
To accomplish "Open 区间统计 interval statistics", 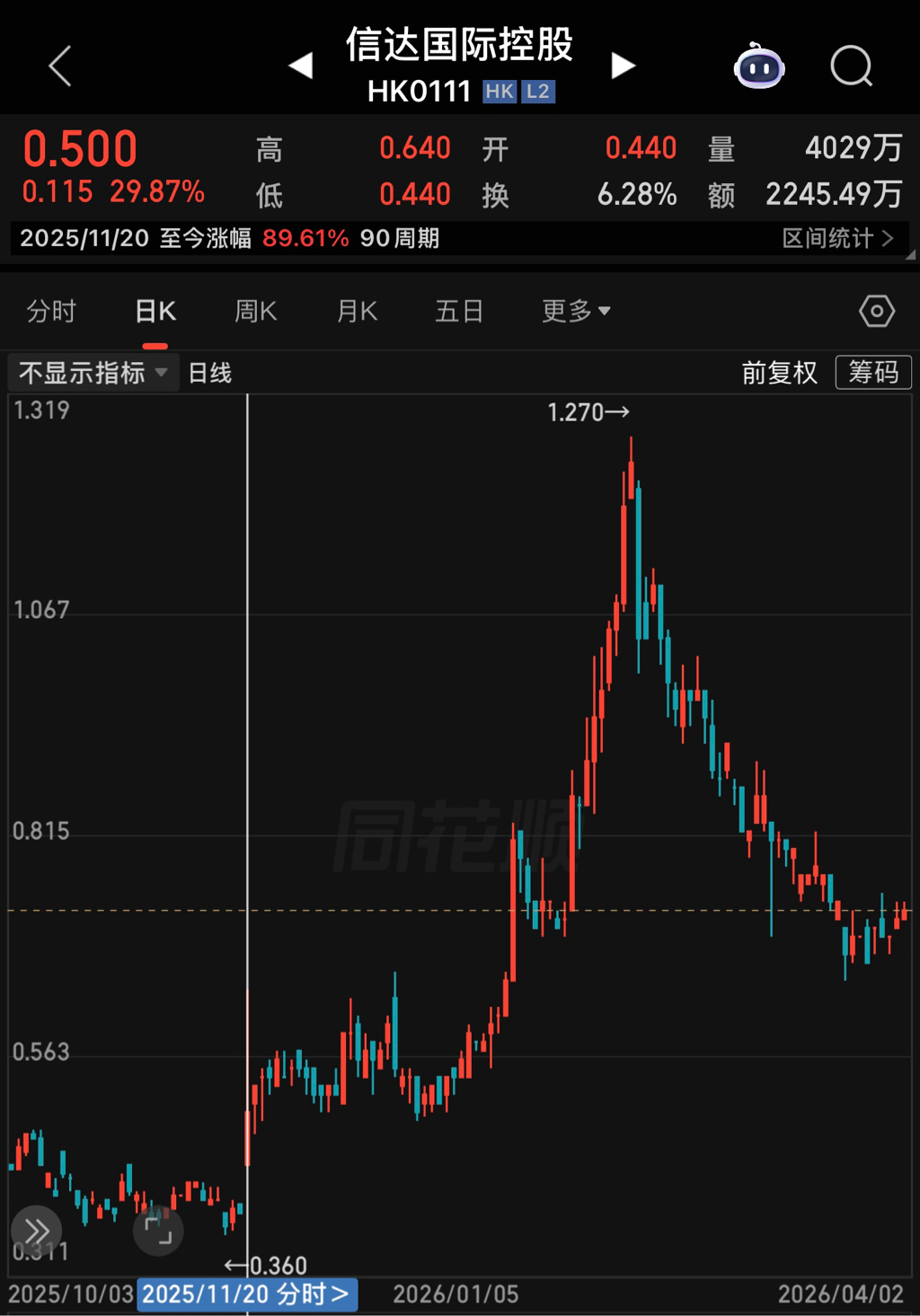I will (x=836, y=238).
